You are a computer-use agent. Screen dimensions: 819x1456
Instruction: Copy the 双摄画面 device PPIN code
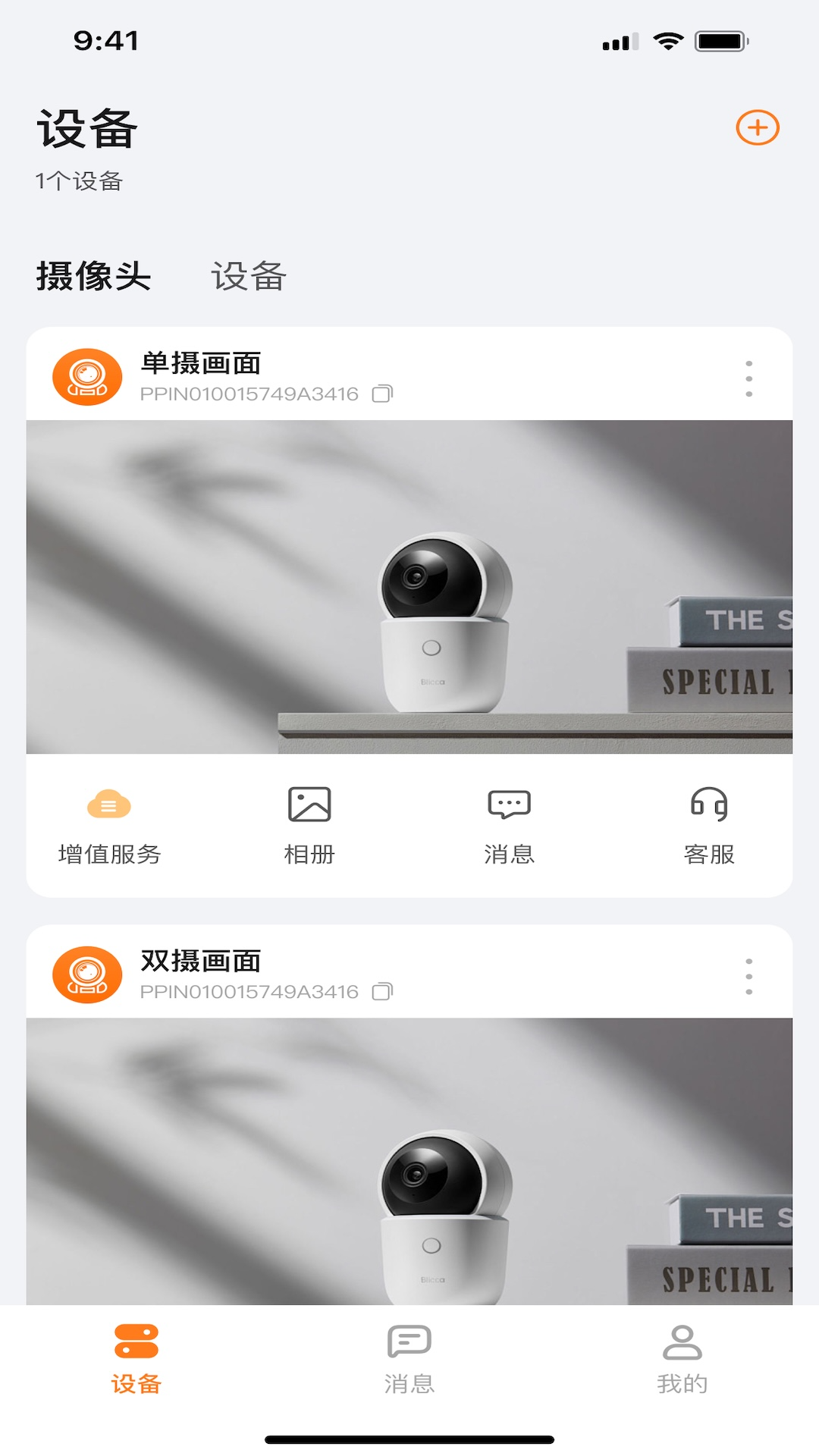click(384, 991)
